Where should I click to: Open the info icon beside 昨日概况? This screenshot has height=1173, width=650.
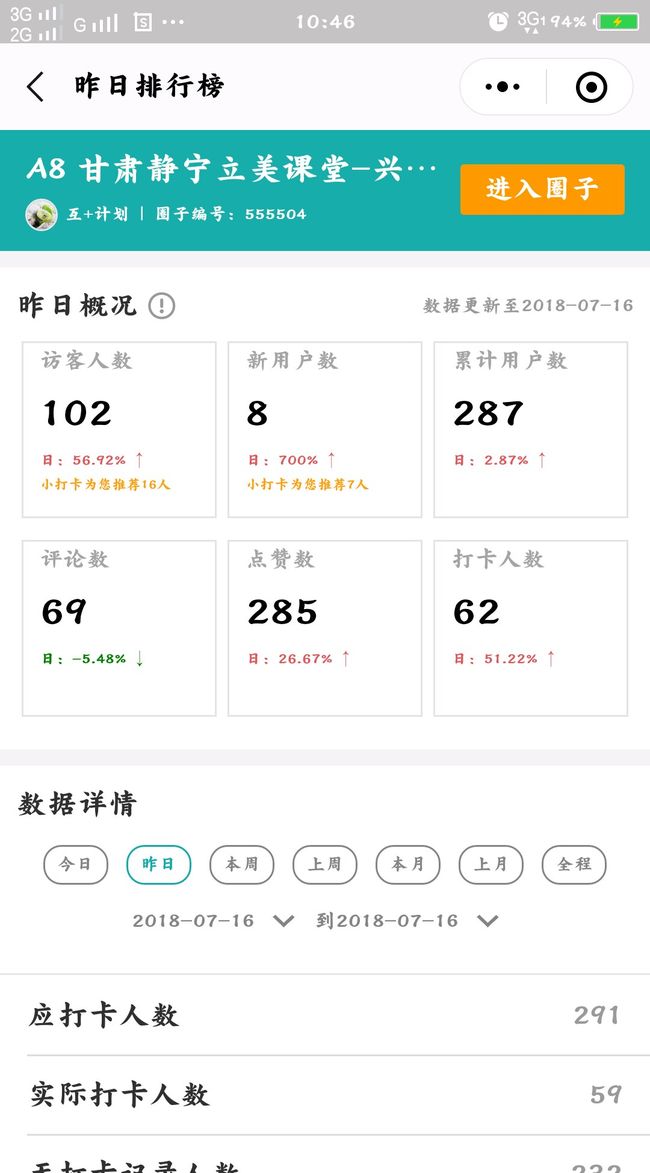point(162,306)
